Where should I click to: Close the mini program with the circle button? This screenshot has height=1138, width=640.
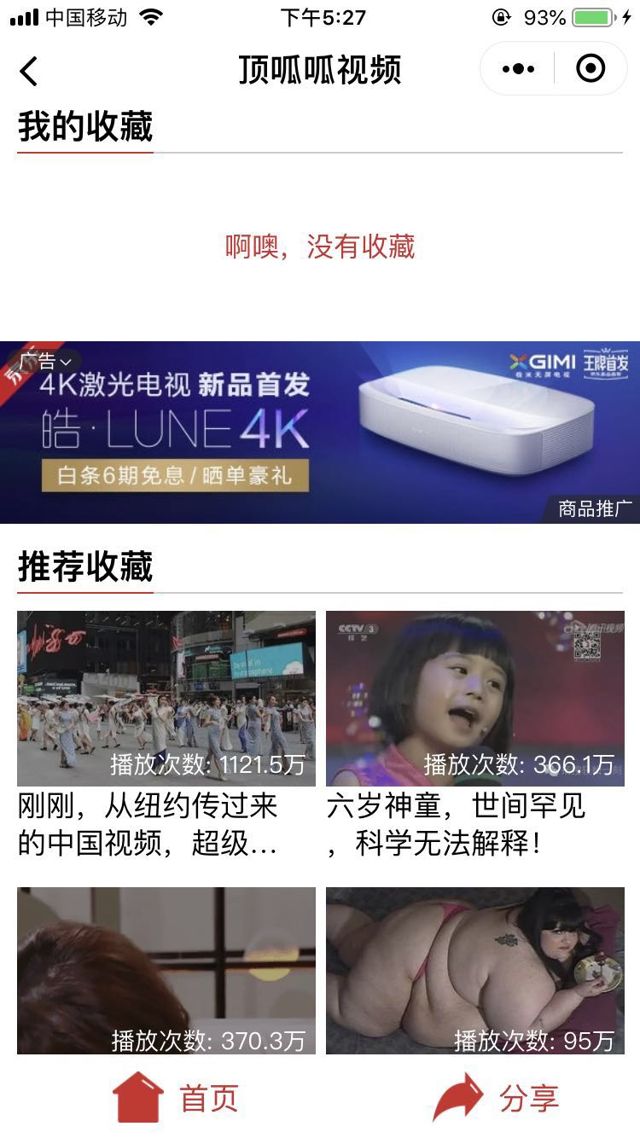[591, 69]
